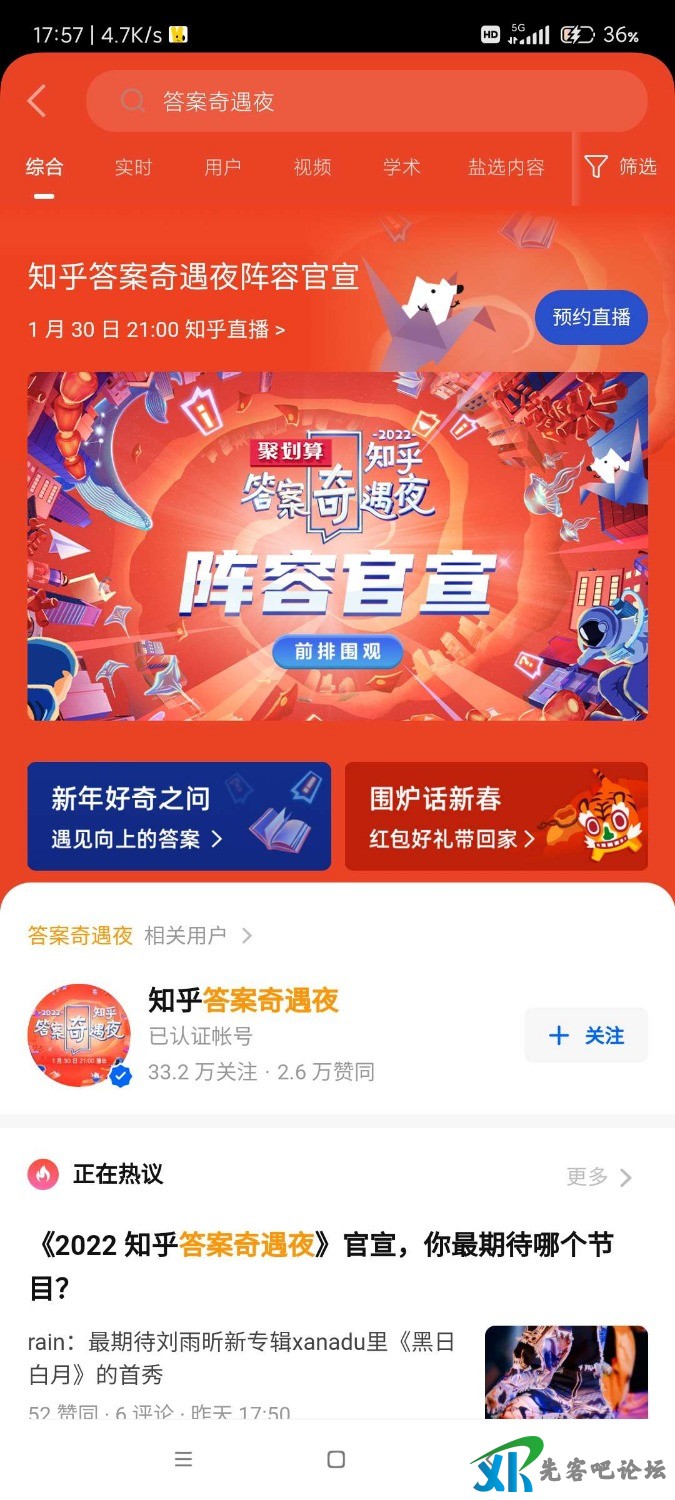The image size is (675, 1500).
Task: Open the 阵容官宣 banner
Action: [337, 546]
